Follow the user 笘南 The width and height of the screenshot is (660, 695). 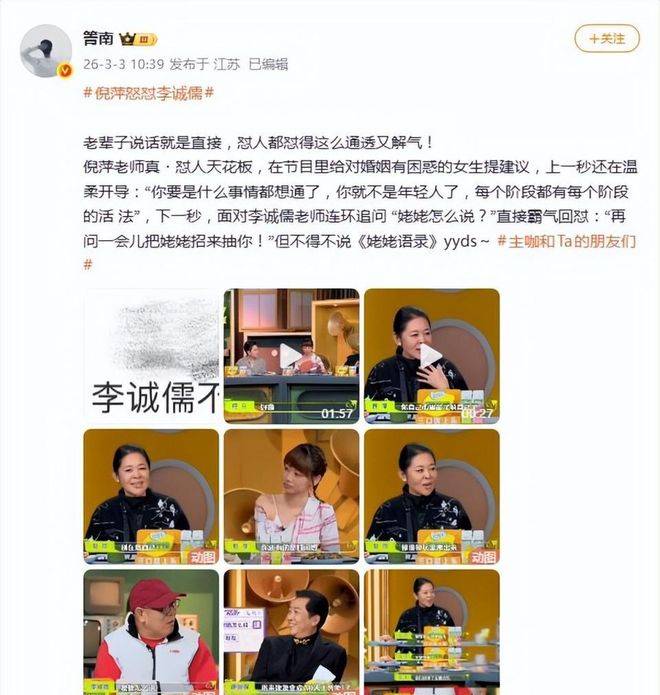606,38
